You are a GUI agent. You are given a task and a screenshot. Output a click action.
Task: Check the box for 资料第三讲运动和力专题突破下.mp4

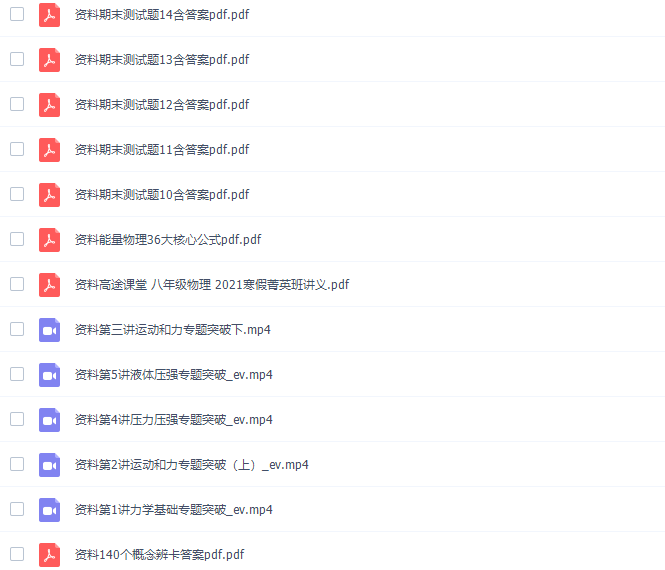[x=17, y=329]
